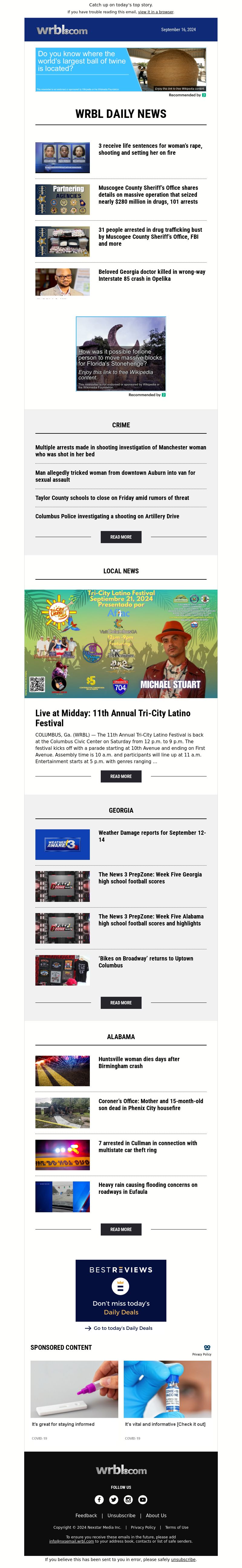Tap Read More under the Georgia section
242x1568 pixels.
(121, 1003)
